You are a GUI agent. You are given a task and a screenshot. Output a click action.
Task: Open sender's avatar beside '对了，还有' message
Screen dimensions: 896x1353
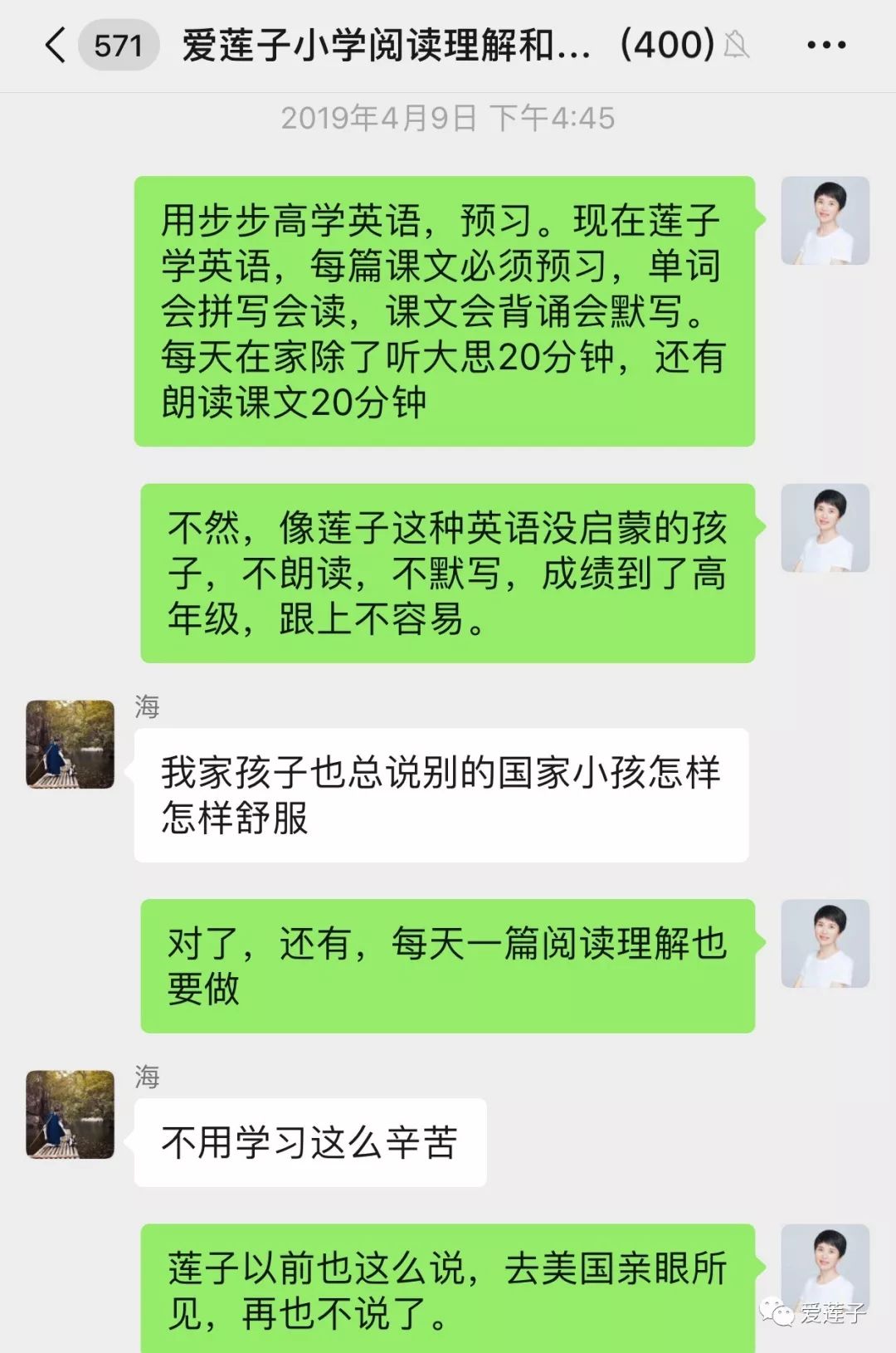pyautogui.click(x=825, y=944)
